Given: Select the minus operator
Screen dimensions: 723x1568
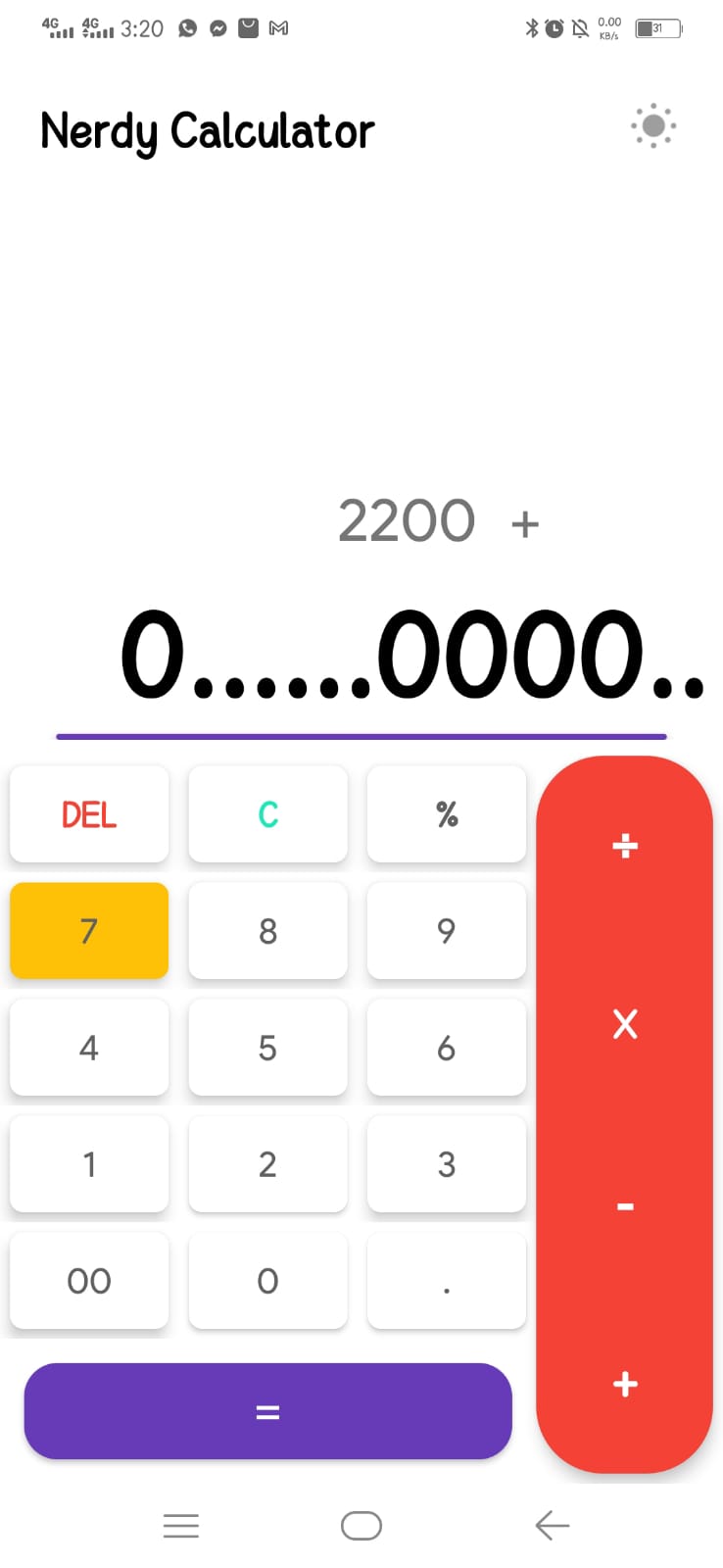Looking at the screenshot, I should pos(625,1206).
